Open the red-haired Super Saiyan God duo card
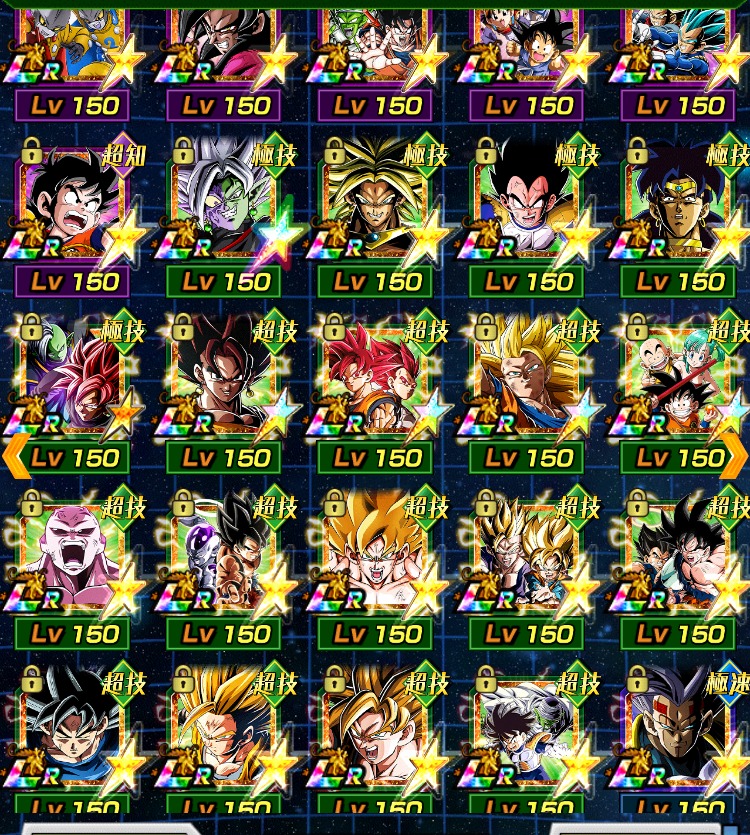The width and height of the screenshot is (750, 835). (375, 380)
